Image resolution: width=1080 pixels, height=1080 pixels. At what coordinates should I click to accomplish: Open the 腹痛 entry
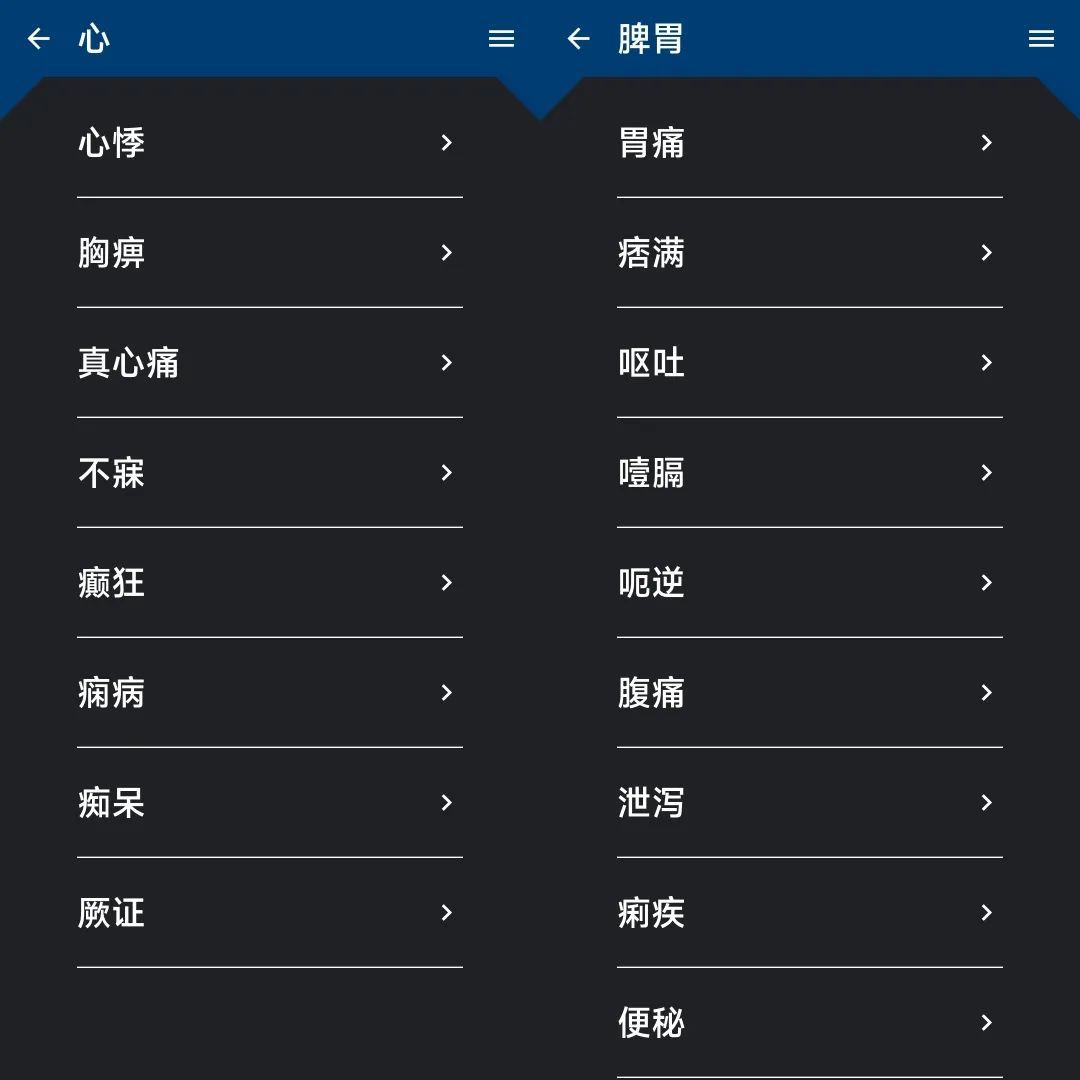(x=809, y=693)
